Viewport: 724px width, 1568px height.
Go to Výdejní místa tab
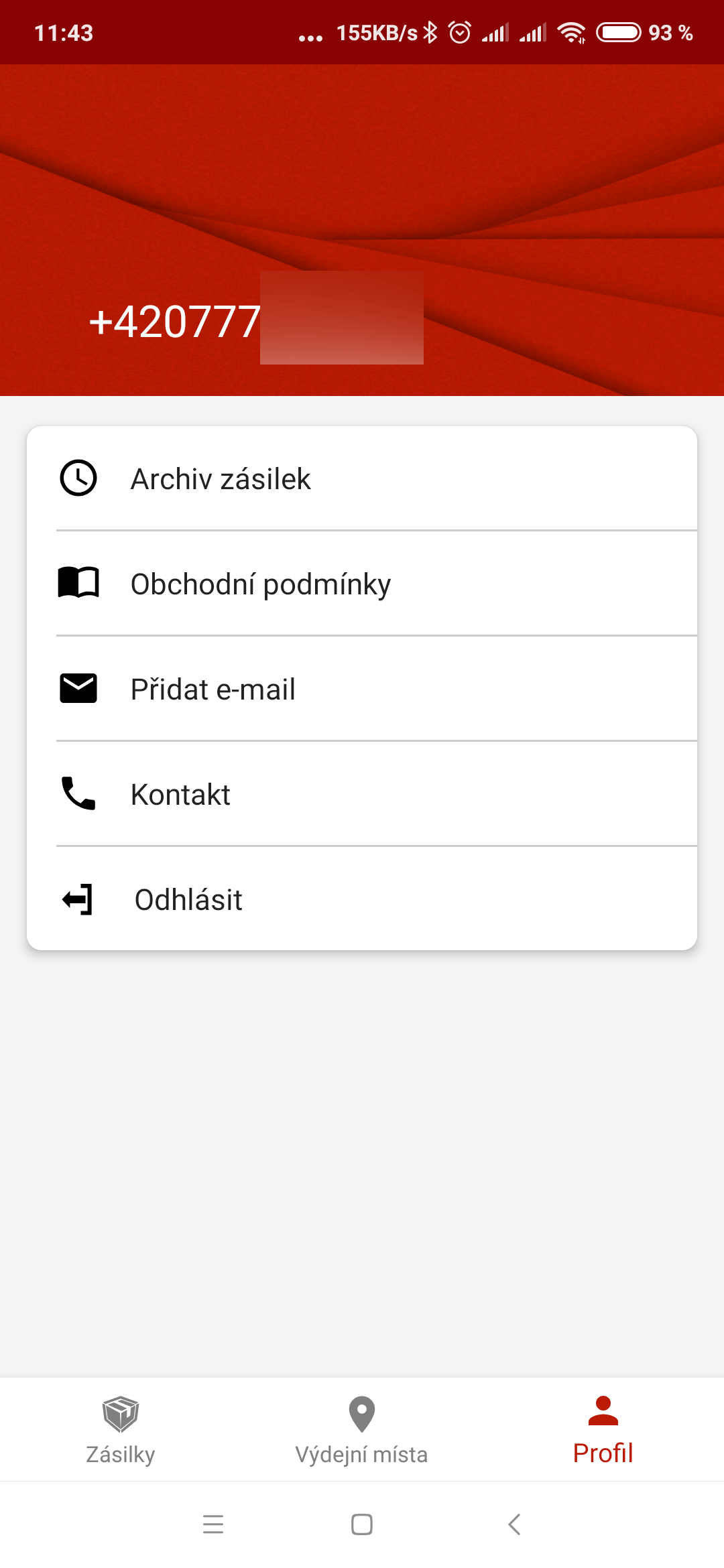(x=362, y=1430)
